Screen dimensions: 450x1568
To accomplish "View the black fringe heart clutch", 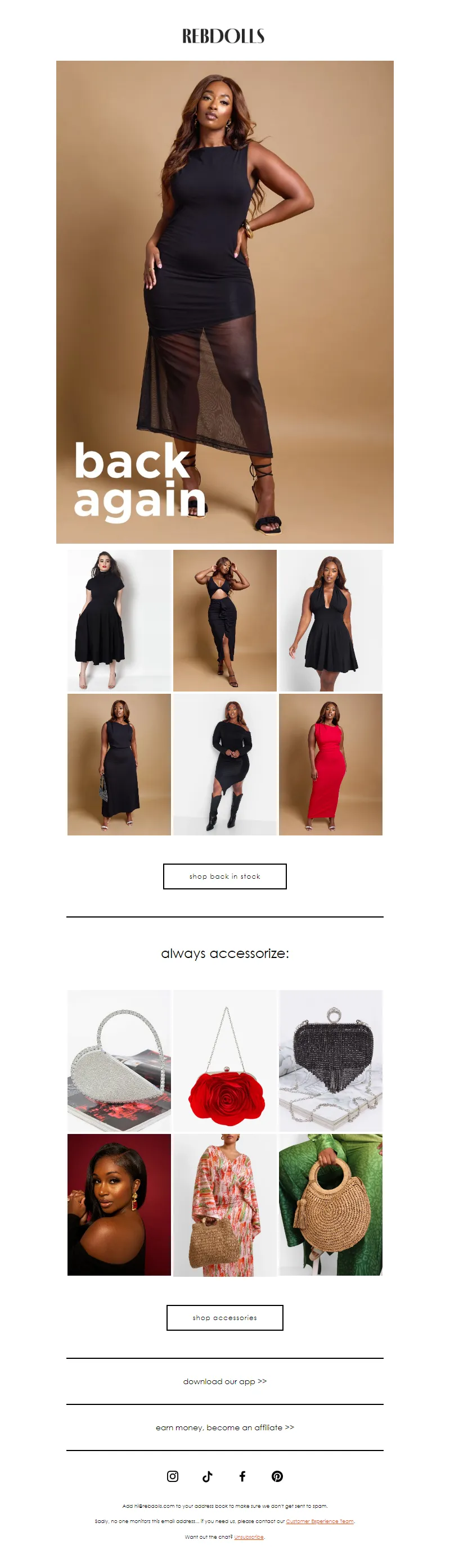I will 331,1060.
